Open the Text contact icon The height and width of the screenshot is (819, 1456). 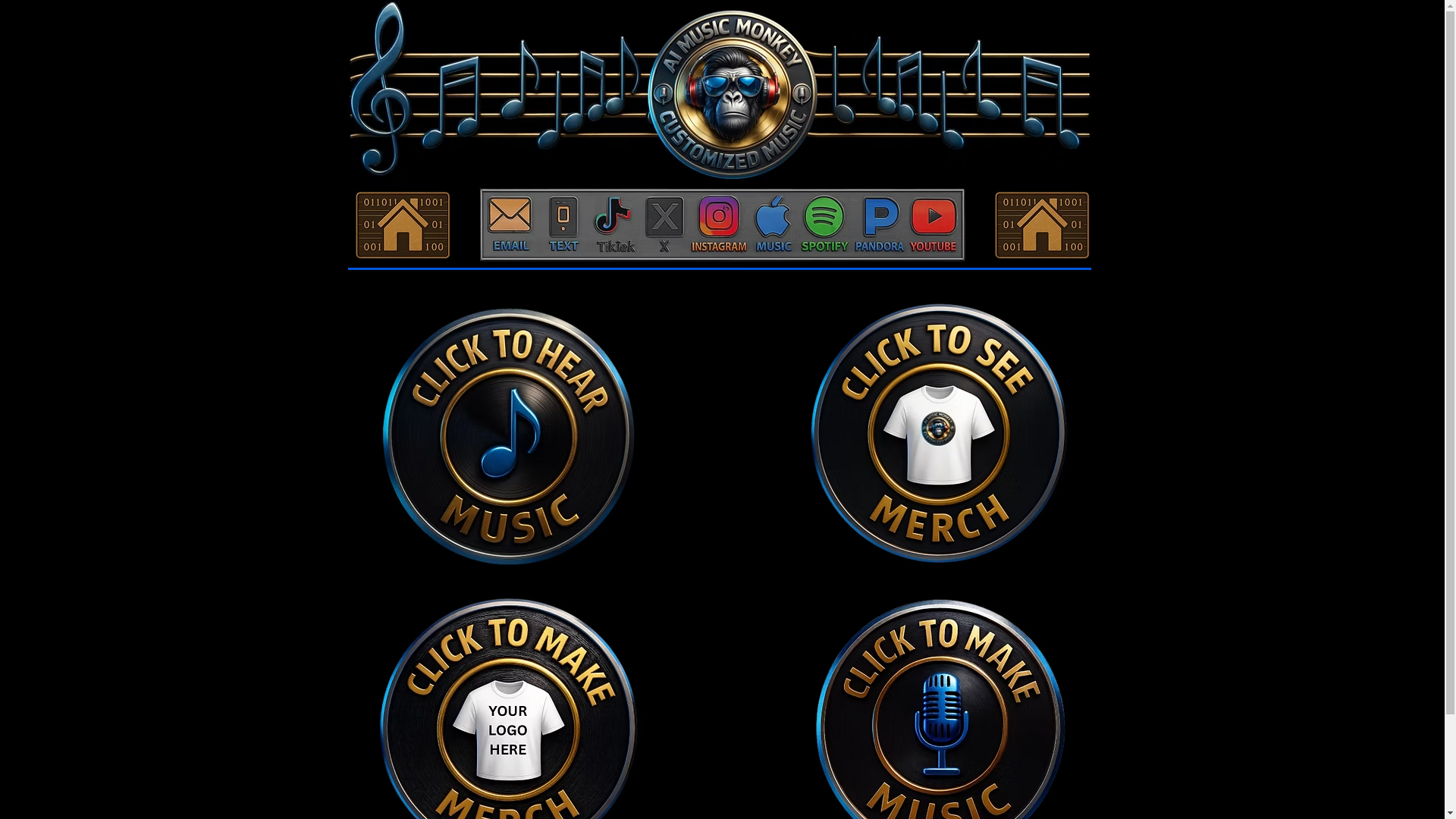563,224
